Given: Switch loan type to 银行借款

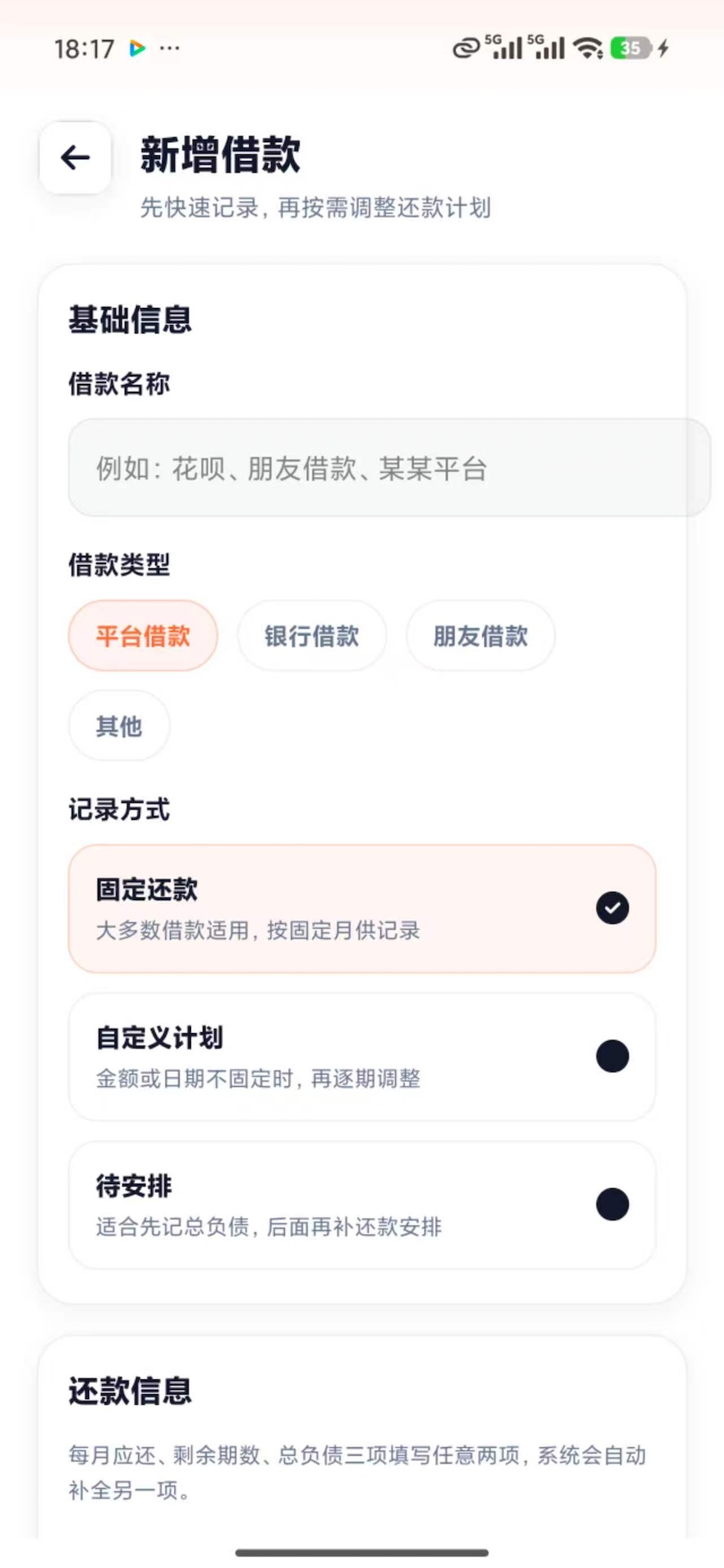Looking at the screenshot, I should pyautogui.click(x=311, y=635).
